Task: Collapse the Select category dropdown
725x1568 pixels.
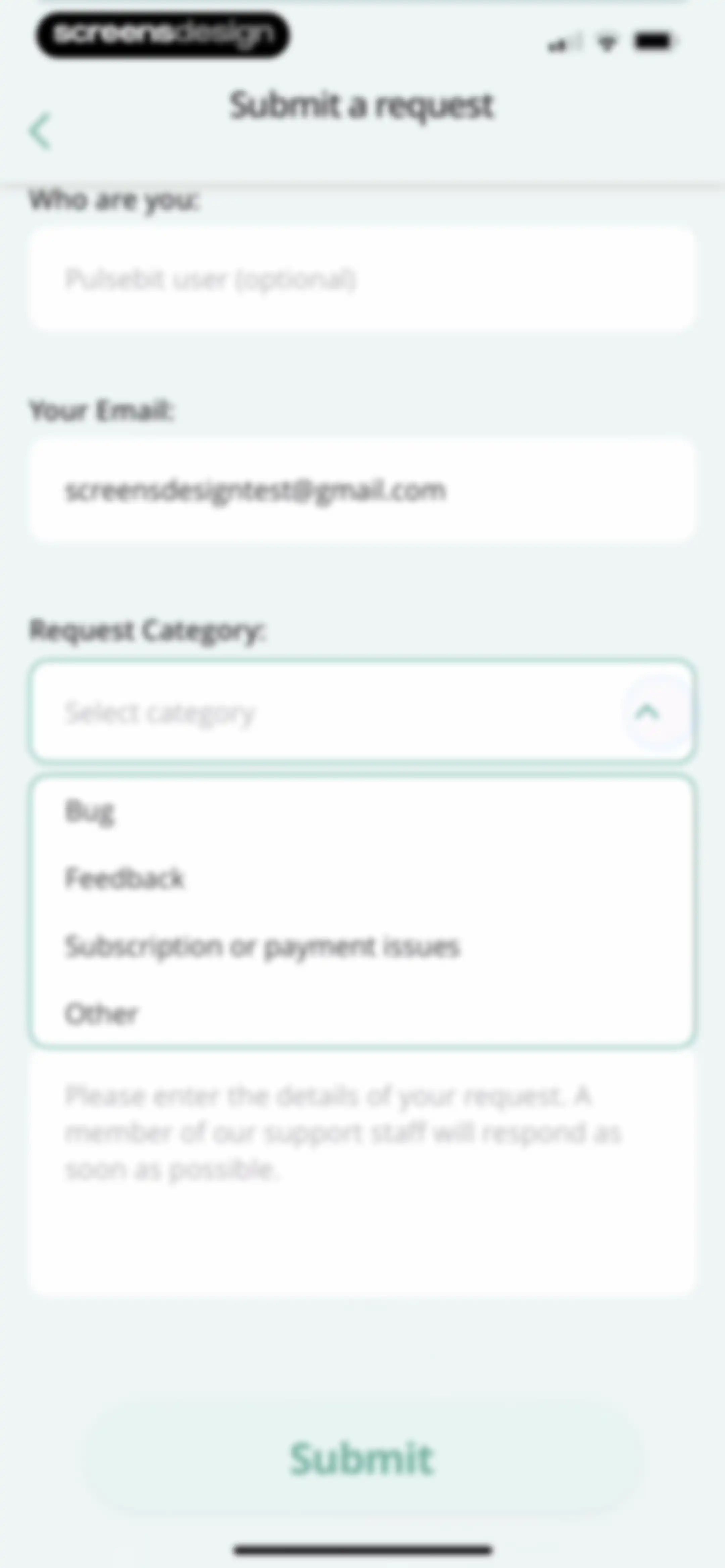Action: pyautogui.click(x=648, y=711)
